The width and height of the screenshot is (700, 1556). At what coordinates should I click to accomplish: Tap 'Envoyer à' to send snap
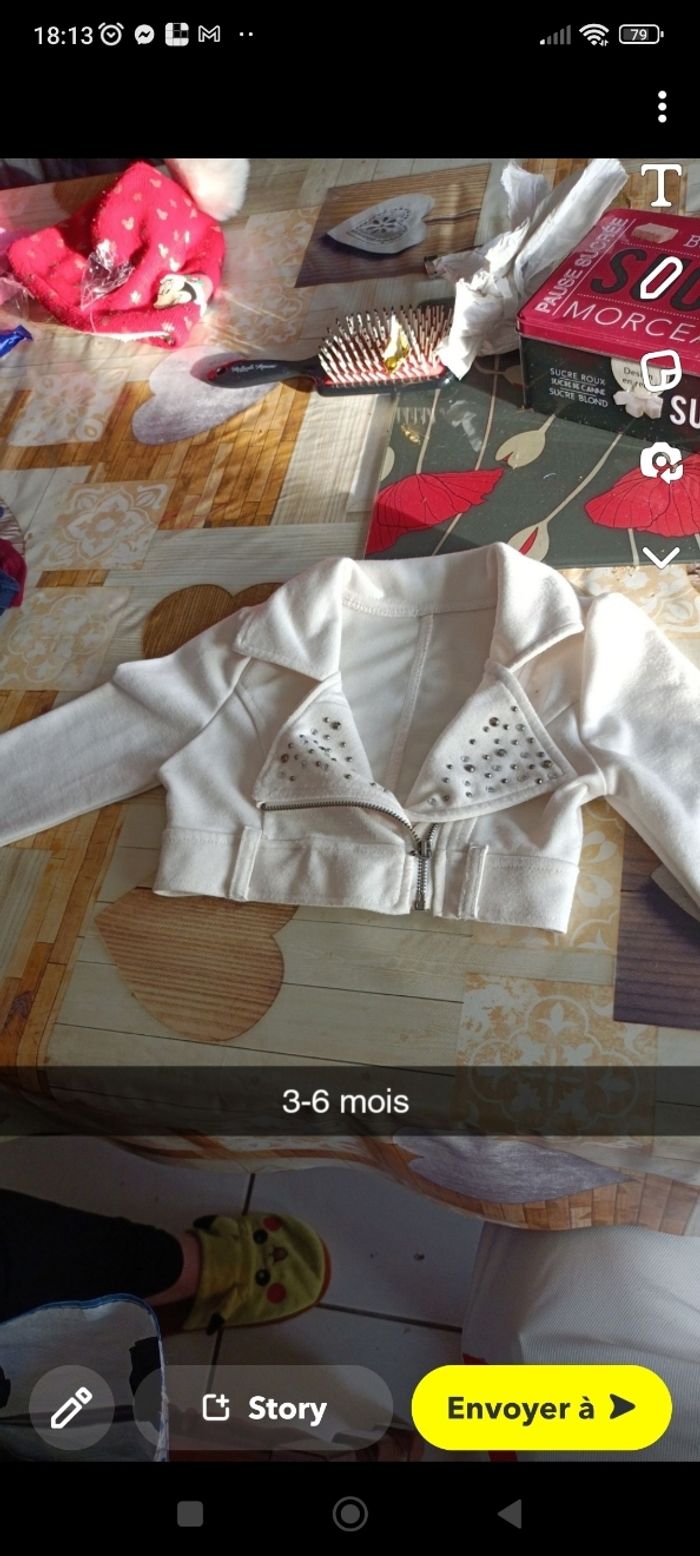tap(541, 1408)
